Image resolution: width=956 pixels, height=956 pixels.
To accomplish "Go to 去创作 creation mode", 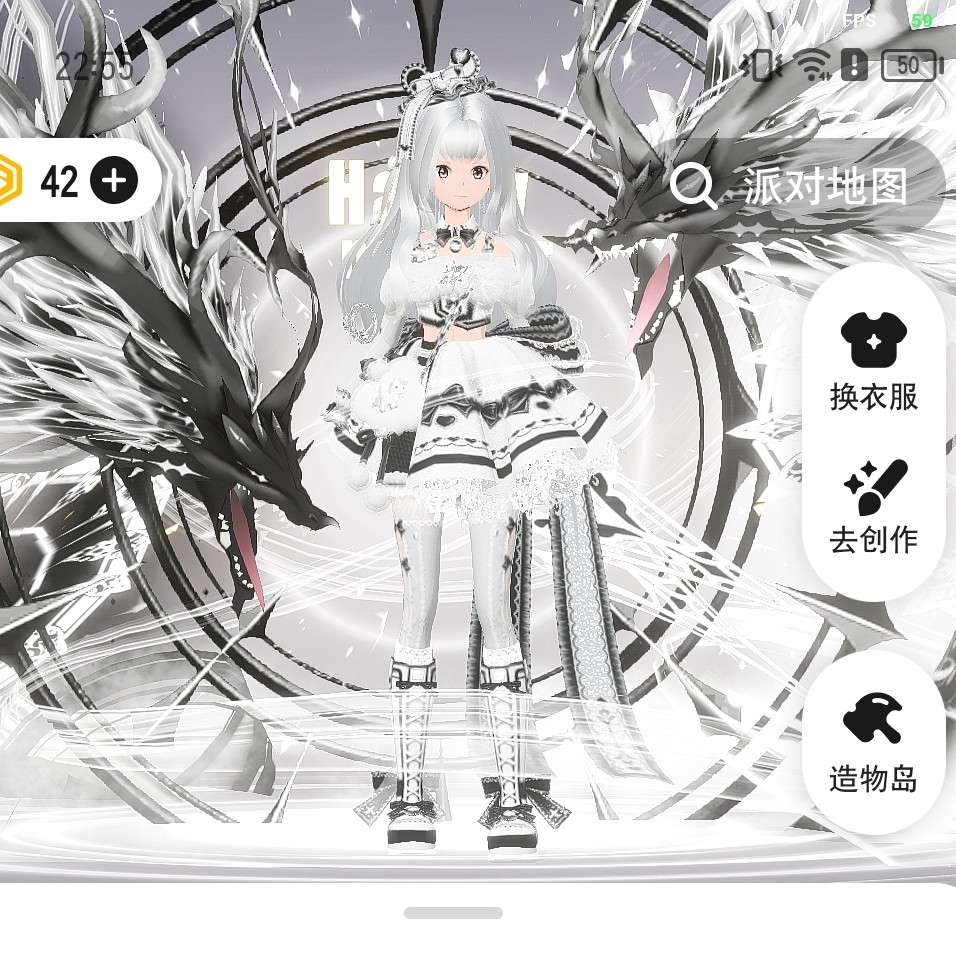I will (873, 507).
